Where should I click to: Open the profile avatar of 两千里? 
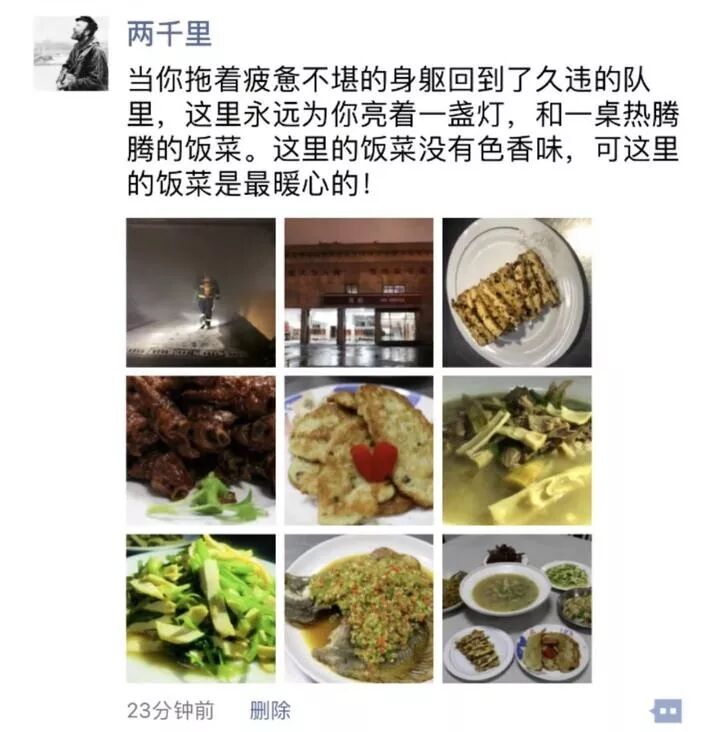[x=71, y=53]
